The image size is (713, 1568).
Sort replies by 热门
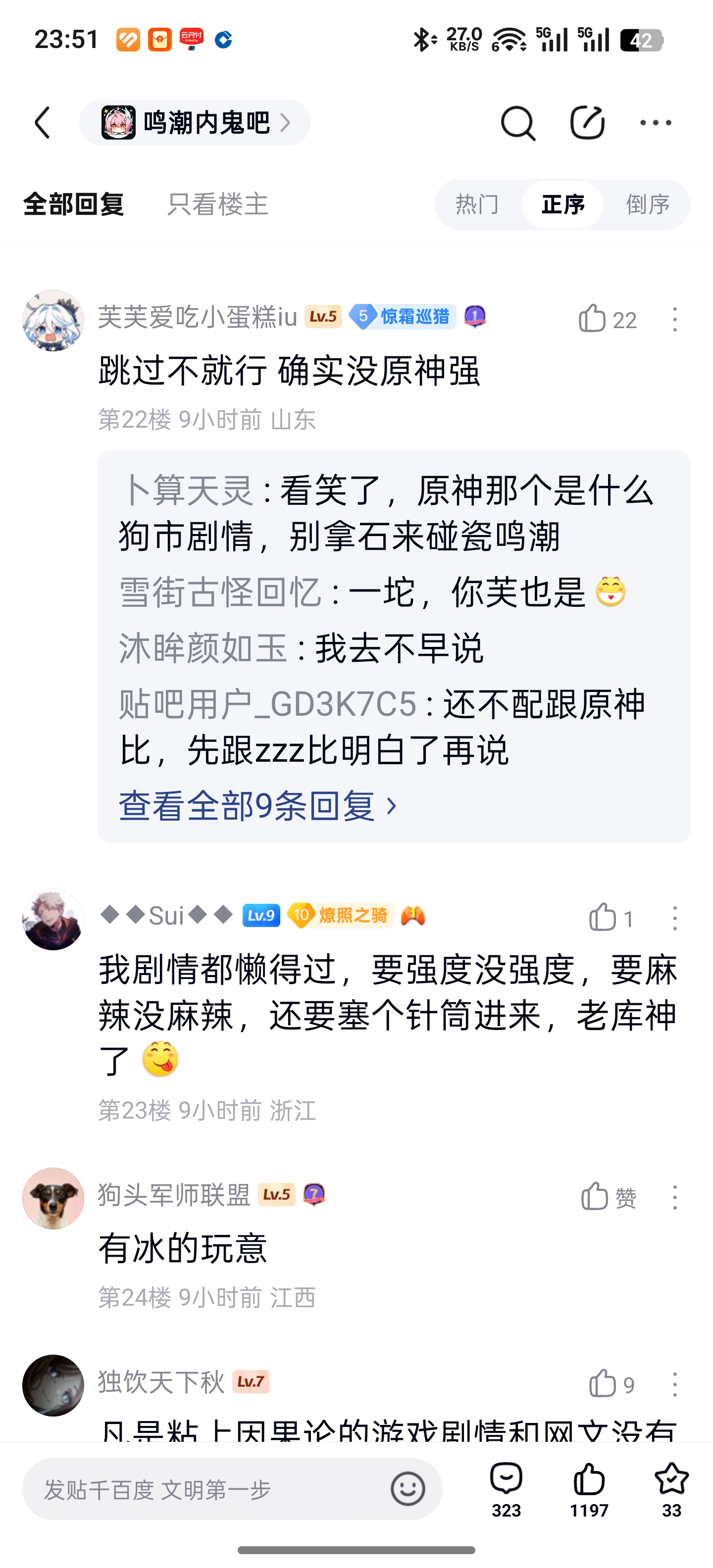pos(477,204)
